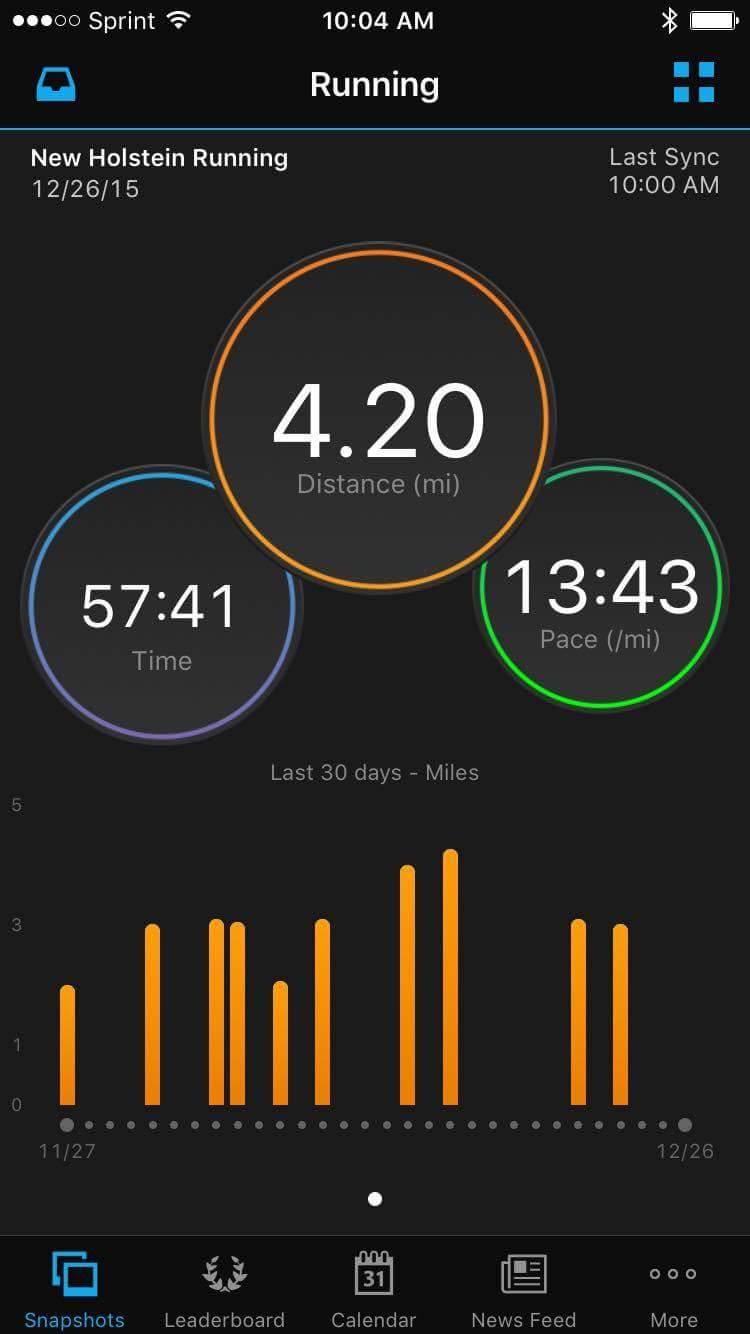Image resolution: width=750 pixels, height=1334 pixels.
Task: Switch to the Snapshots tab
Action: (75, 1288)
